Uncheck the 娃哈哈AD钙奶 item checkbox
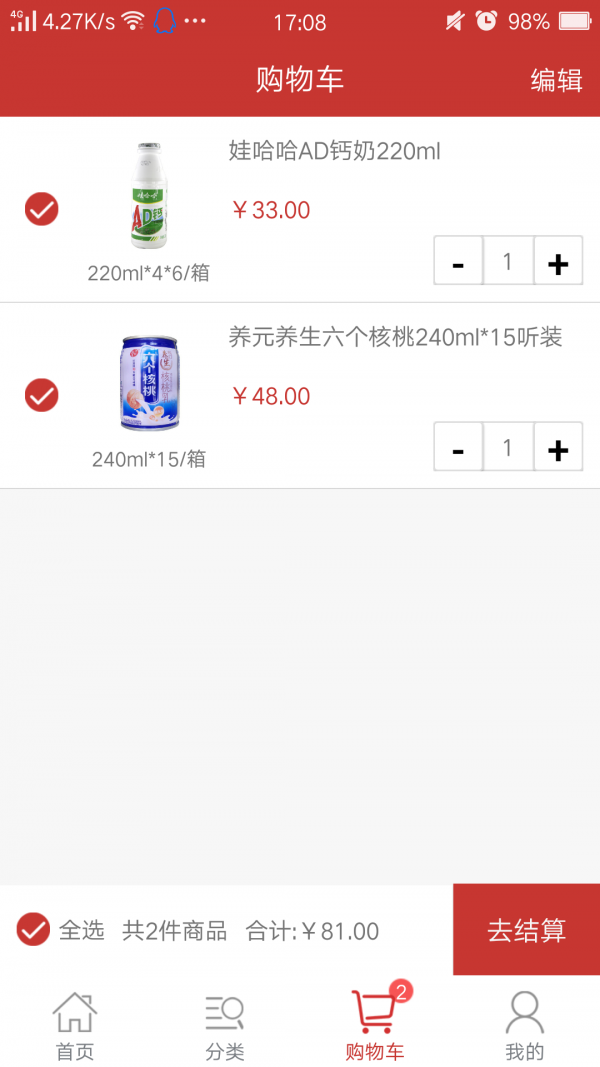600x1067 pixels. [x=41, y=209]
